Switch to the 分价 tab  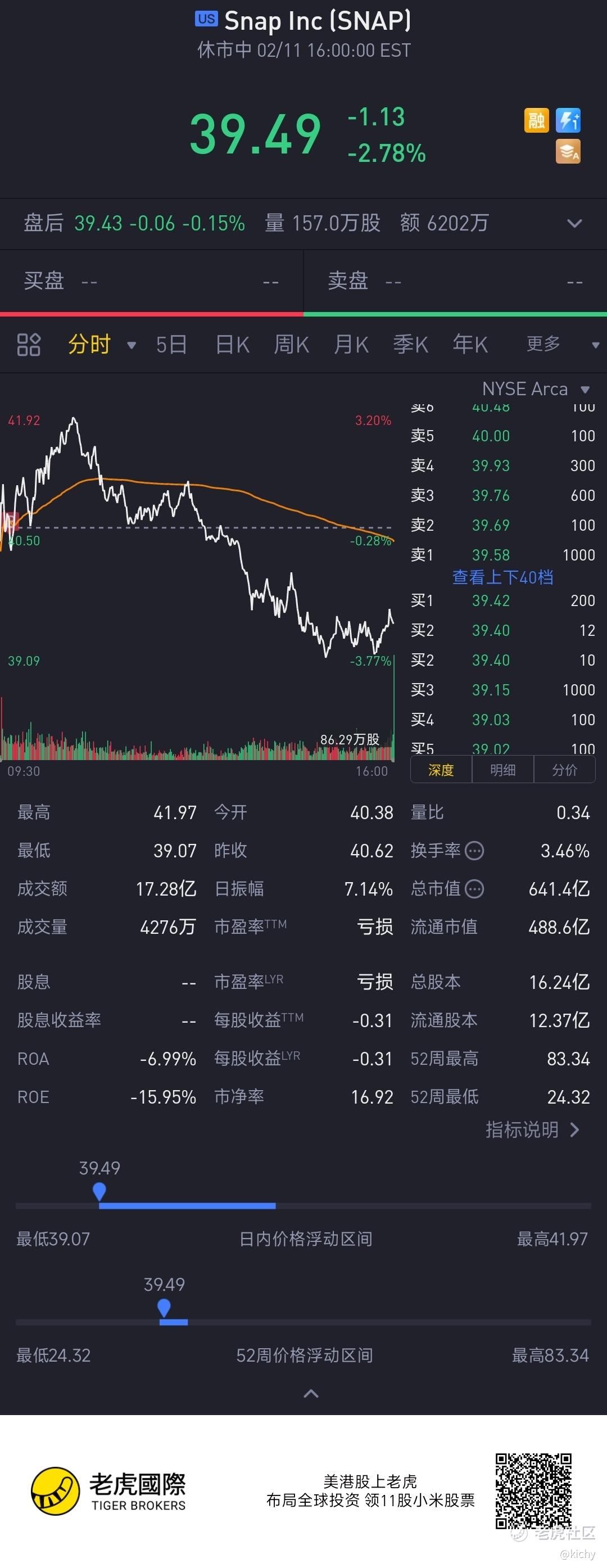[x=564, y=770]
